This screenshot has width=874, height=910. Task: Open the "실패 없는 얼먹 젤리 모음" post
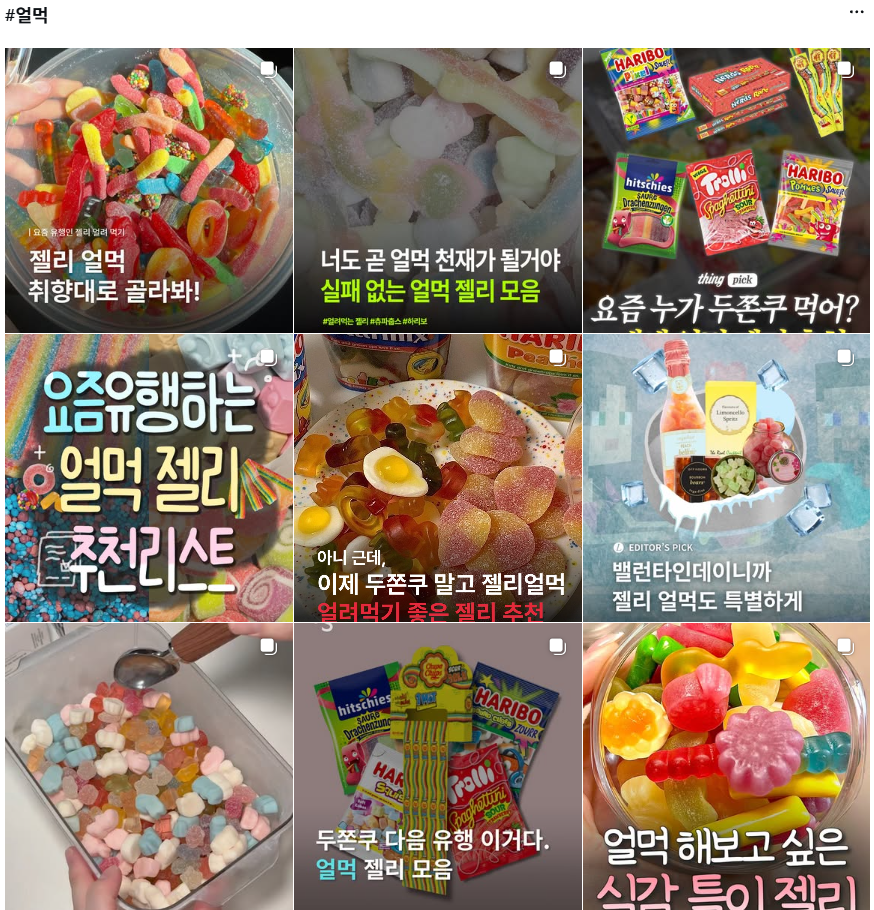click(437, 190)
